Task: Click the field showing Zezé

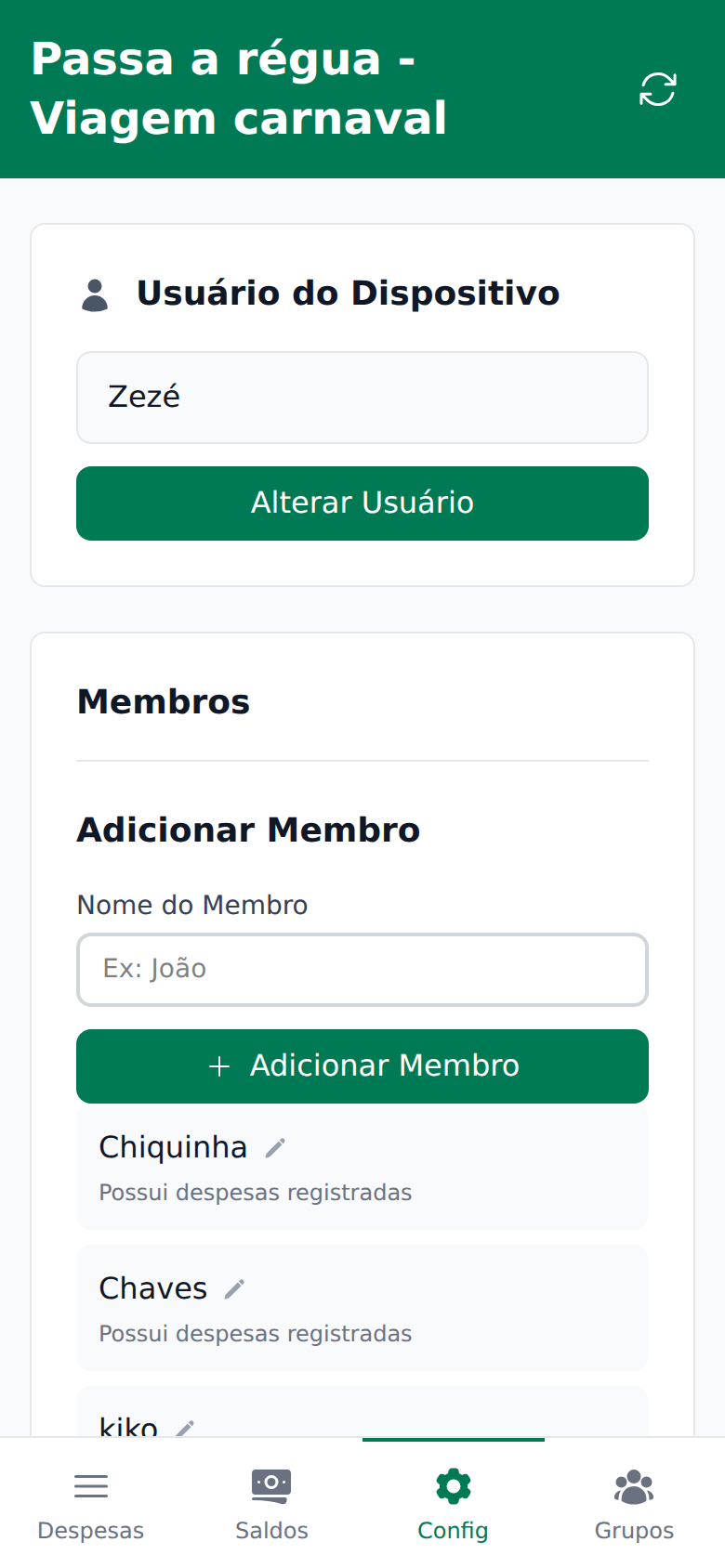Action: 362,398
